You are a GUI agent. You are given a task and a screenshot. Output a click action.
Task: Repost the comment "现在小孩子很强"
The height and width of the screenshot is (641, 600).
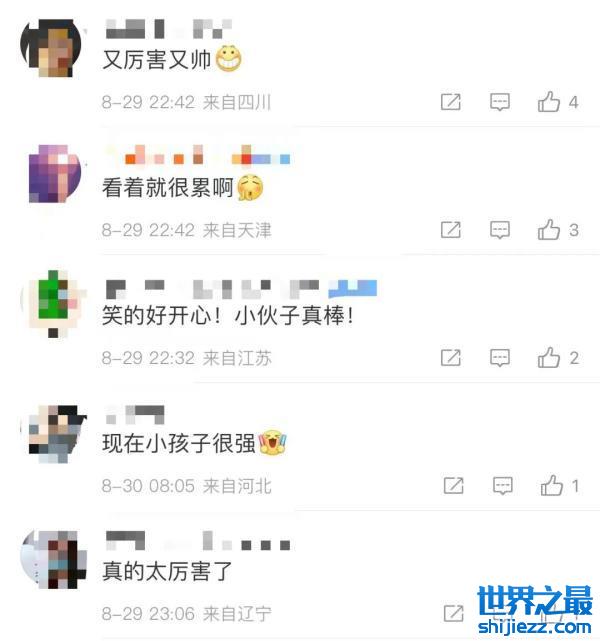(453, 486)
